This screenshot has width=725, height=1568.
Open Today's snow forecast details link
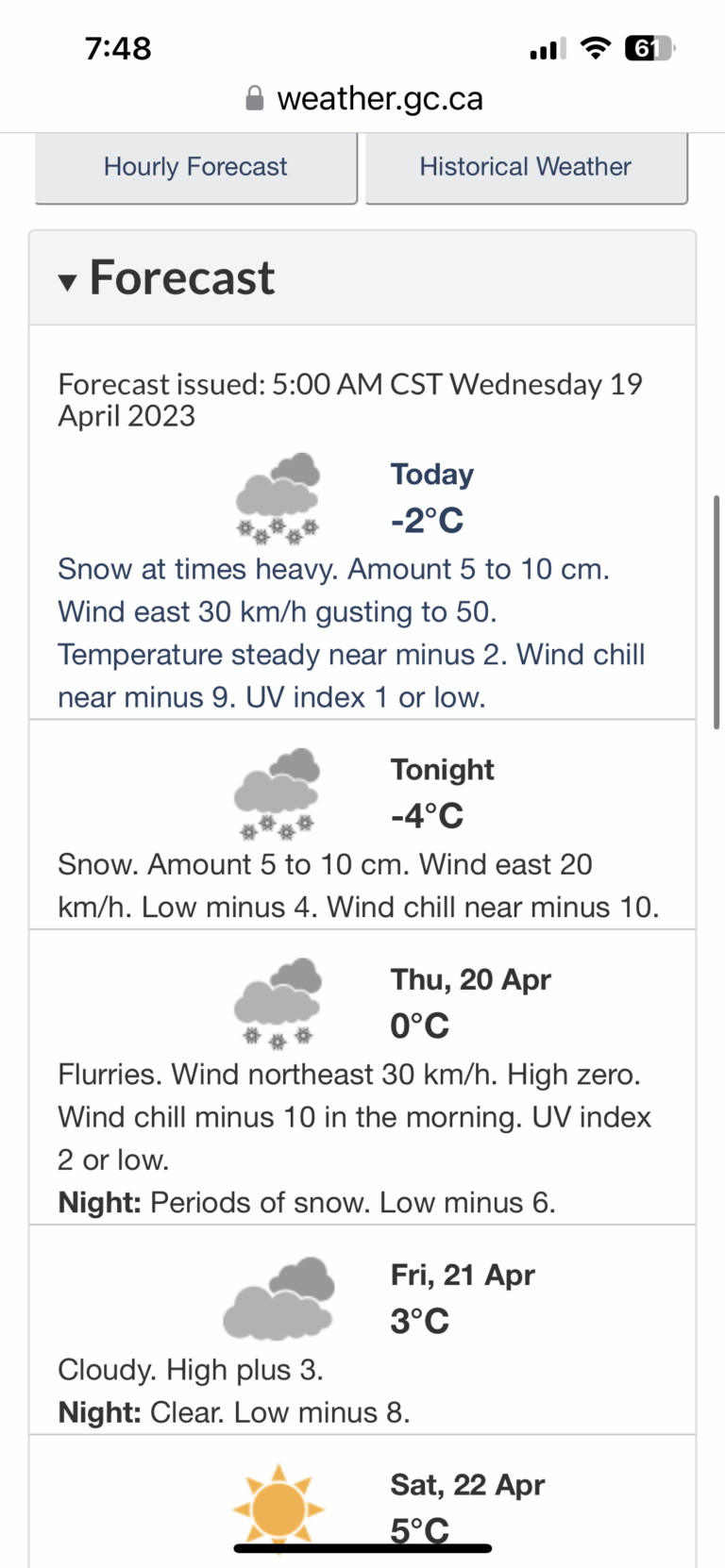(x=351, y=633)
